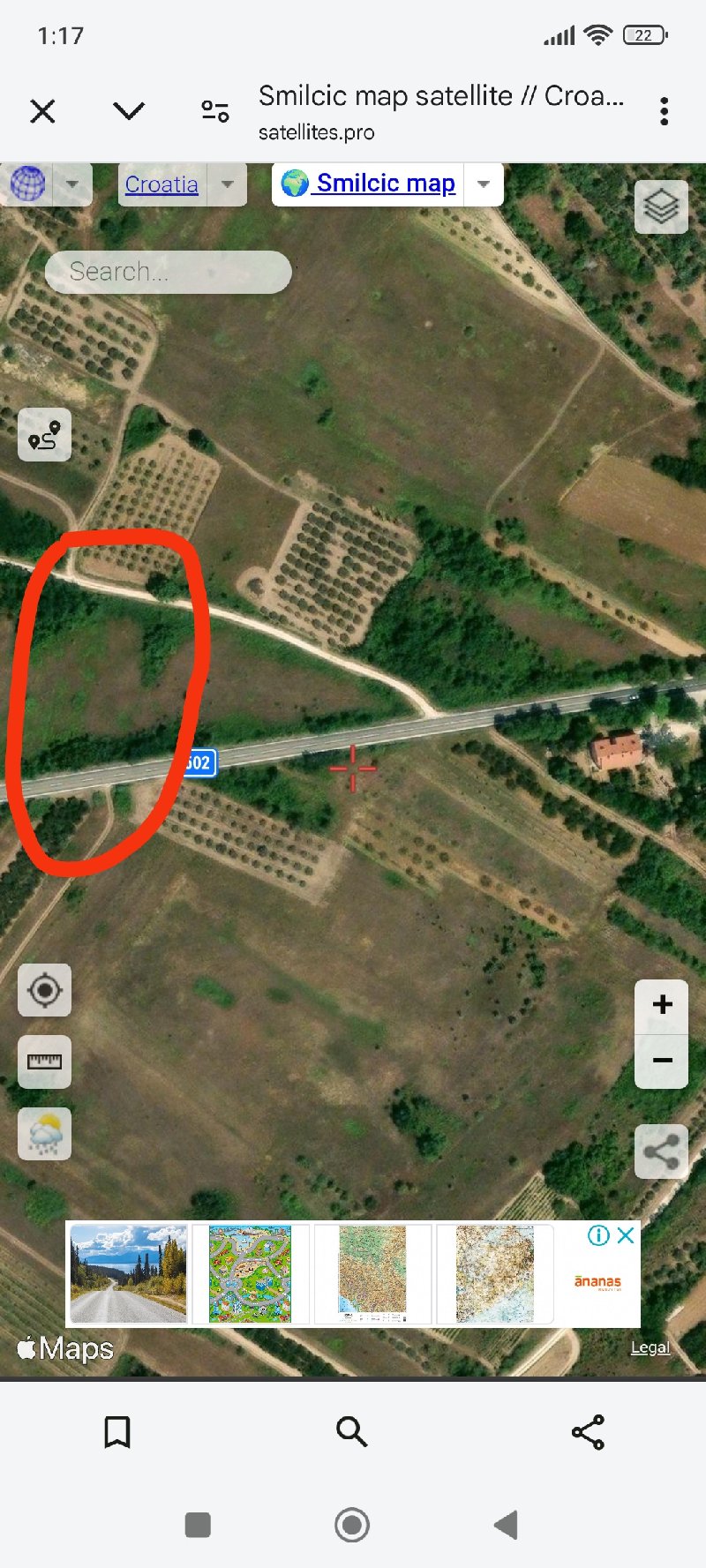Viewport: 706px width, 1568px height.
Task: Open the three-dot overflow menu
Action: 664,111
